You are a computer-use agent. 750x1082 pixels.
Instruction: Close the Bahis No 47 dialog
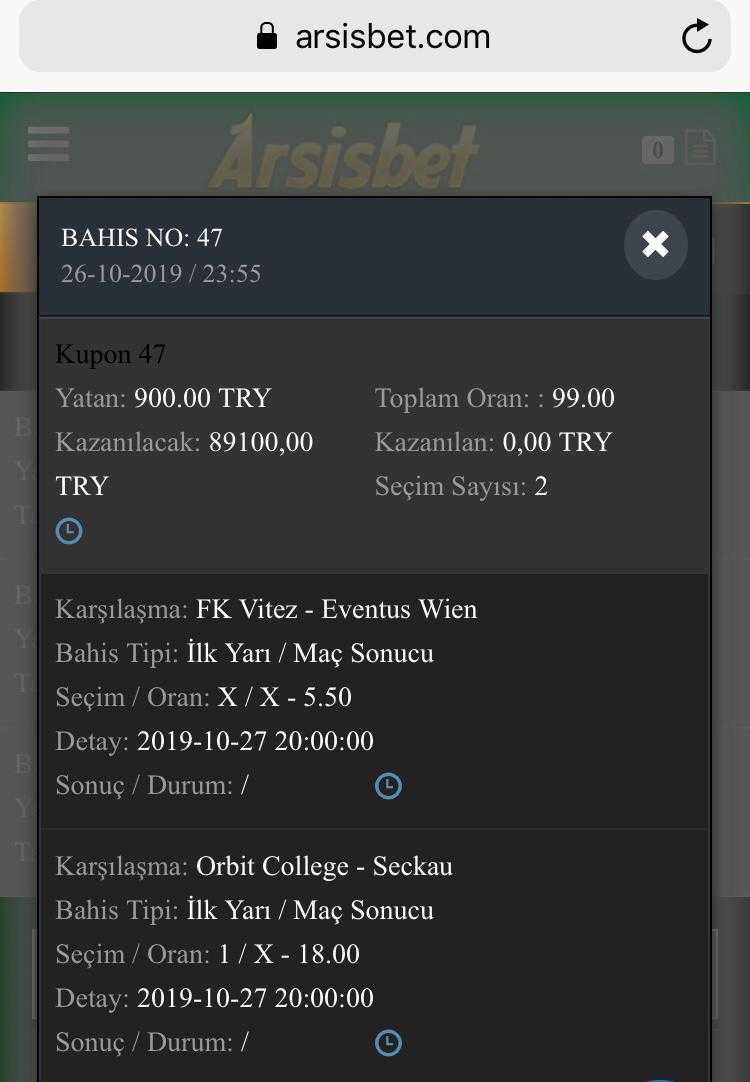pyautogui.click(x=655, y=244)
